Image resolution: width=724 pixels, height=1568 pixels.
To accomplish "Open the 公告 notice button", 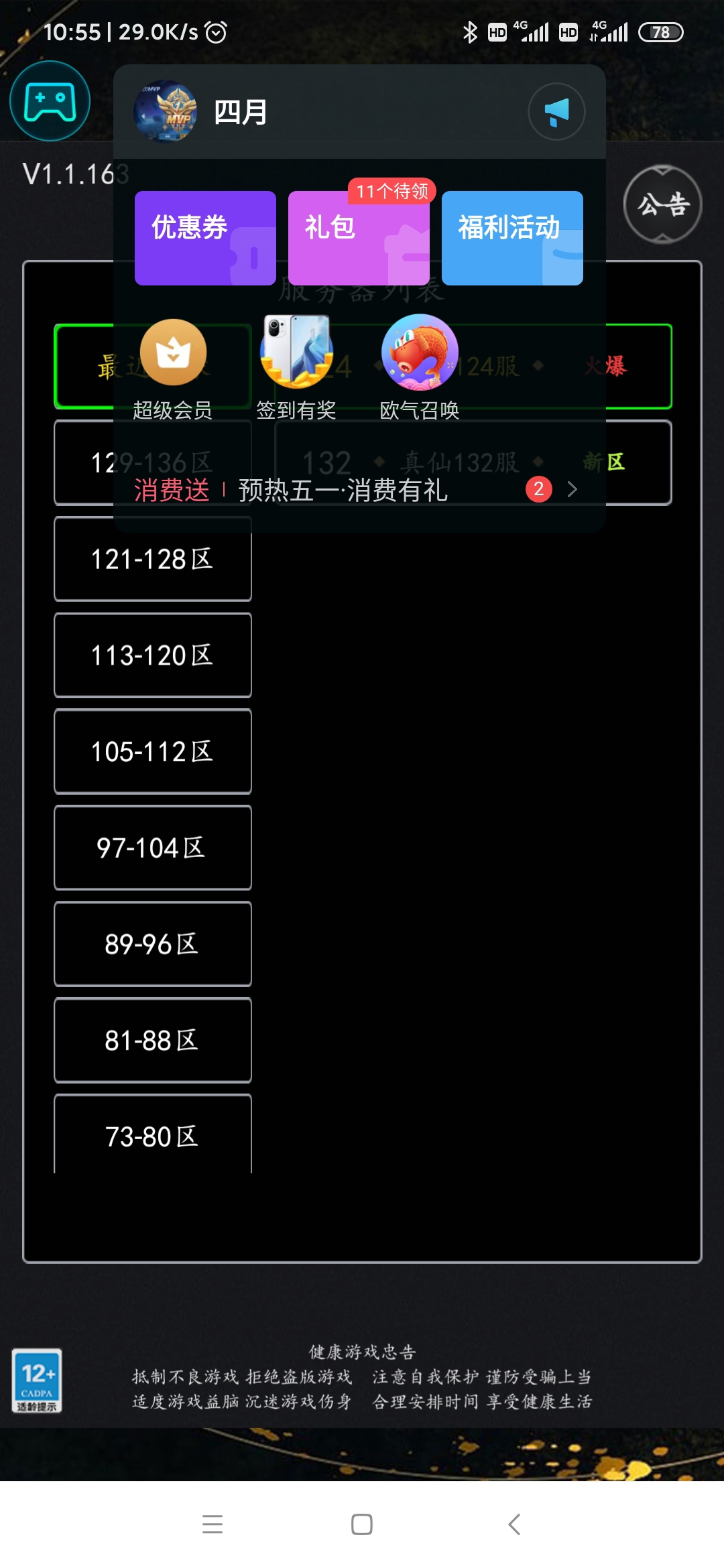I will [x=662, y=204].
